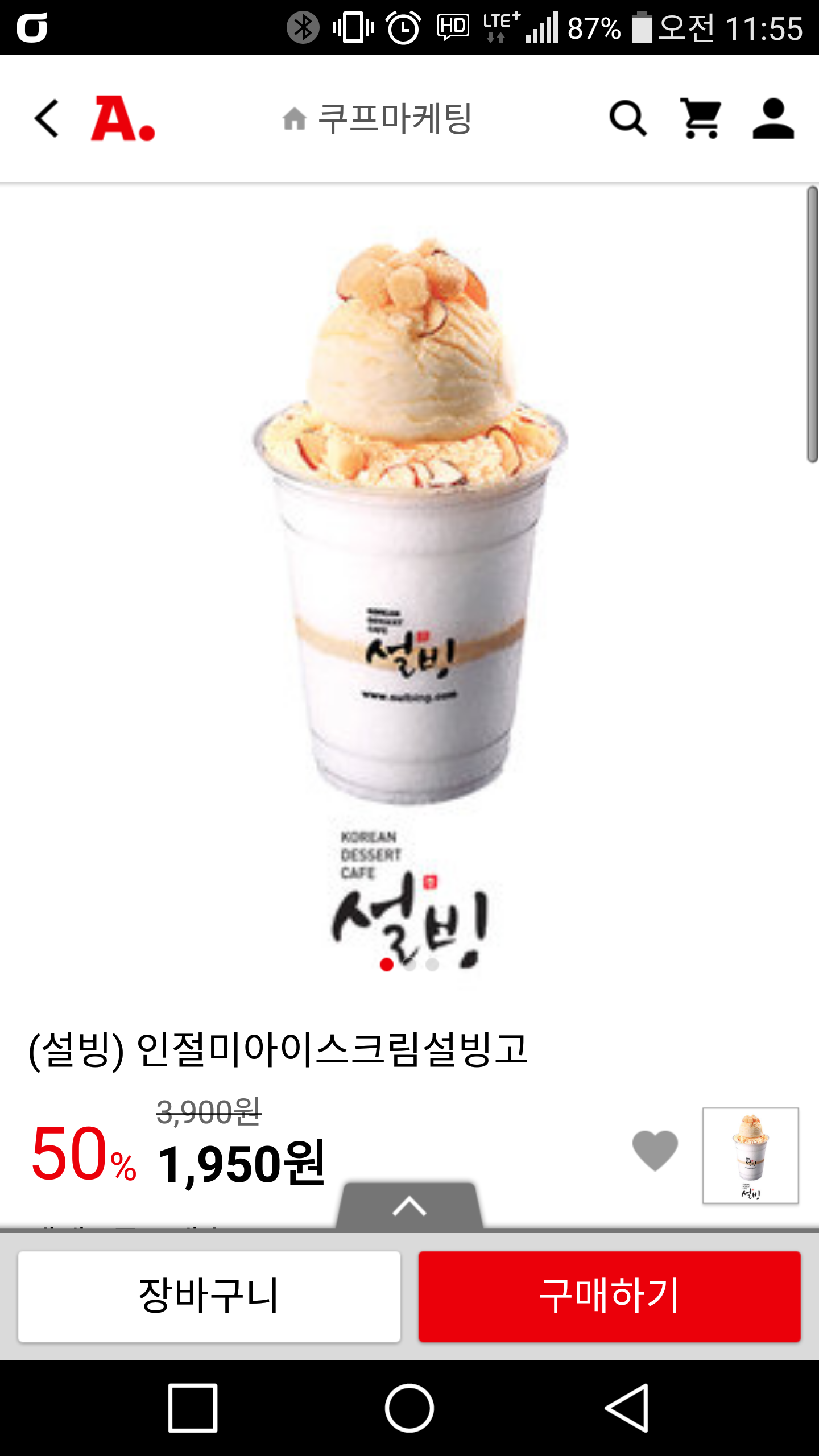Go back with the top arrow

(47, 118)
